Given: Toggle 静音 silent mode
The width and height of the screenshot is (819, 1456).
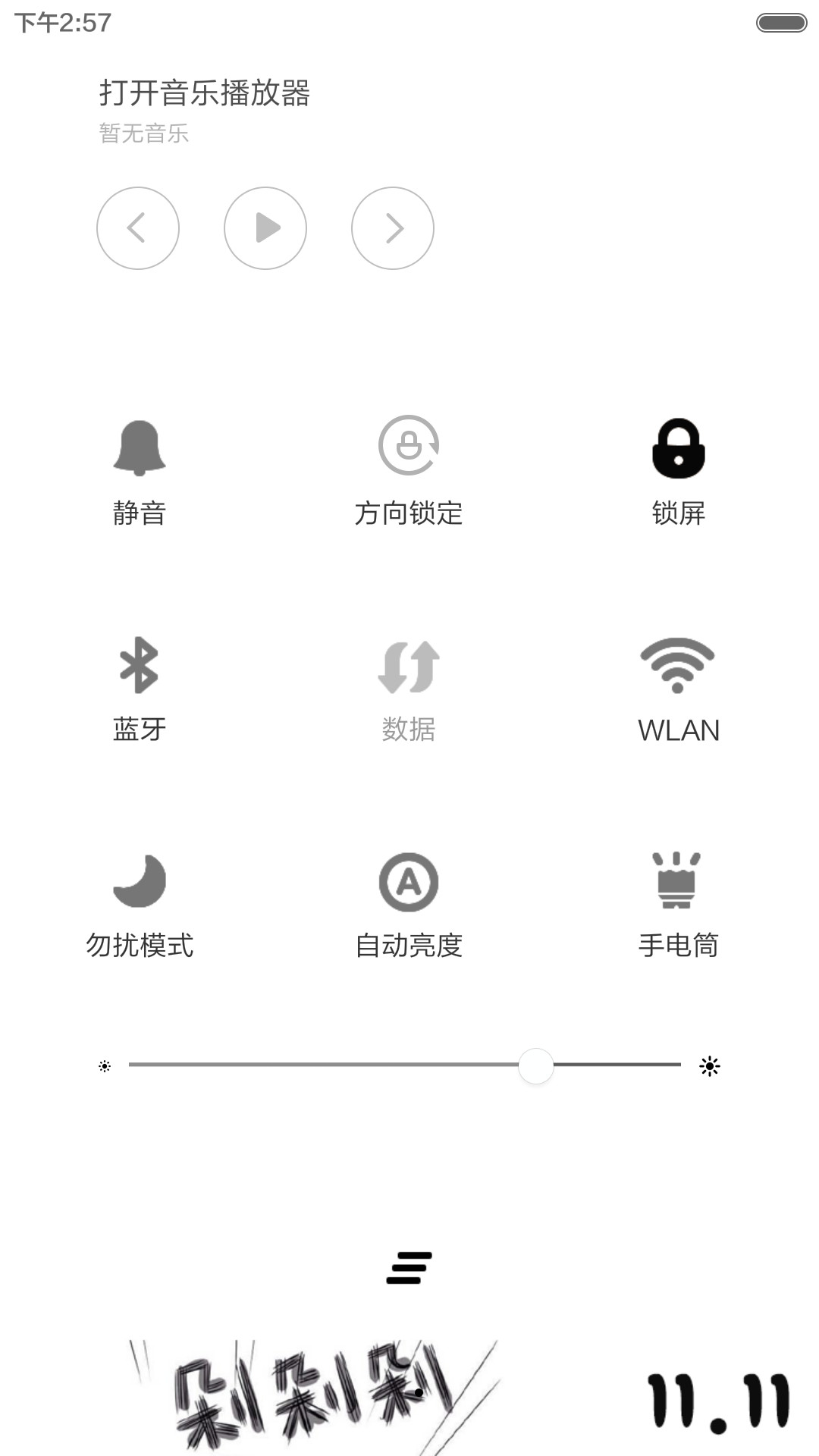Looking at the screenshot, I should (x=140, y=471).
